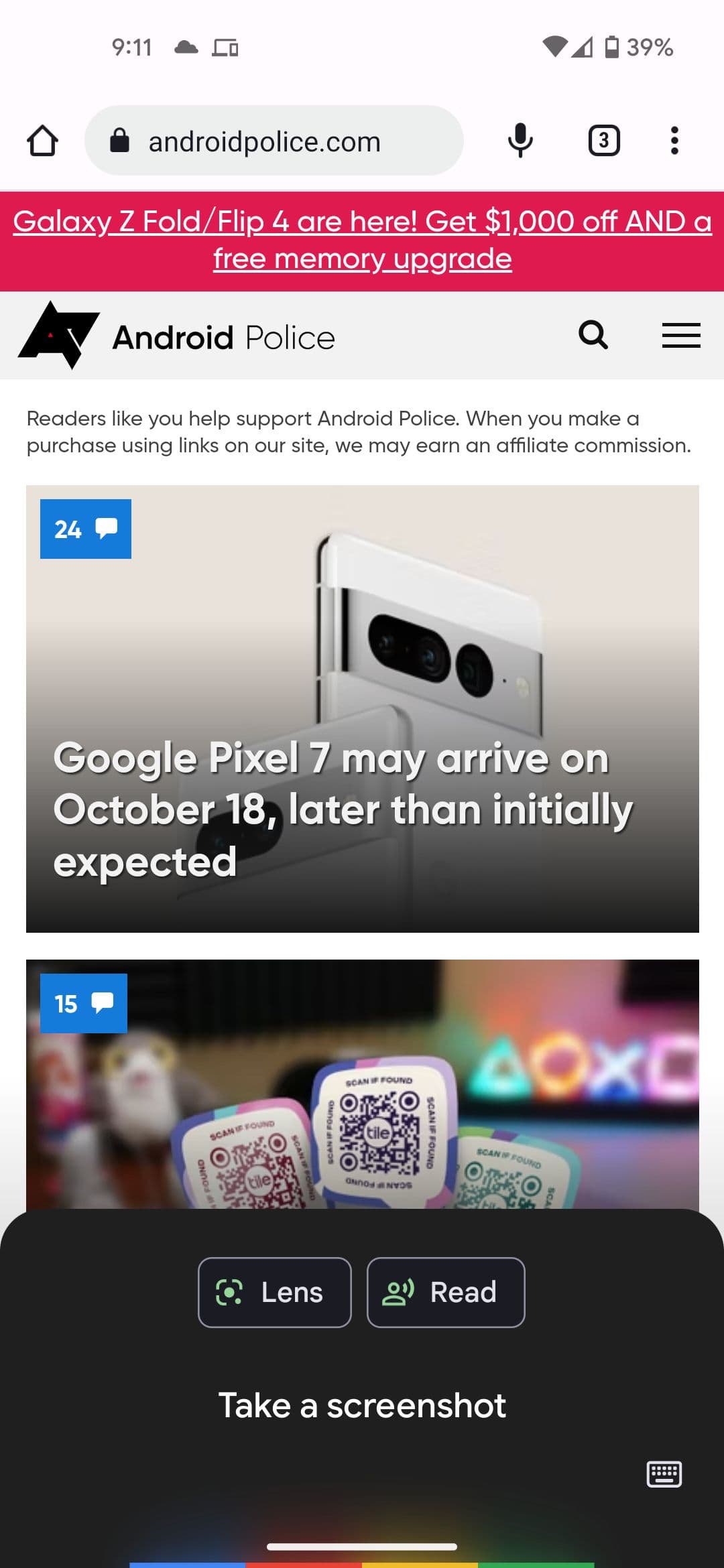Click the Android Police logo
Viewport: 724px width, 1568px height.
pos(178,336)
